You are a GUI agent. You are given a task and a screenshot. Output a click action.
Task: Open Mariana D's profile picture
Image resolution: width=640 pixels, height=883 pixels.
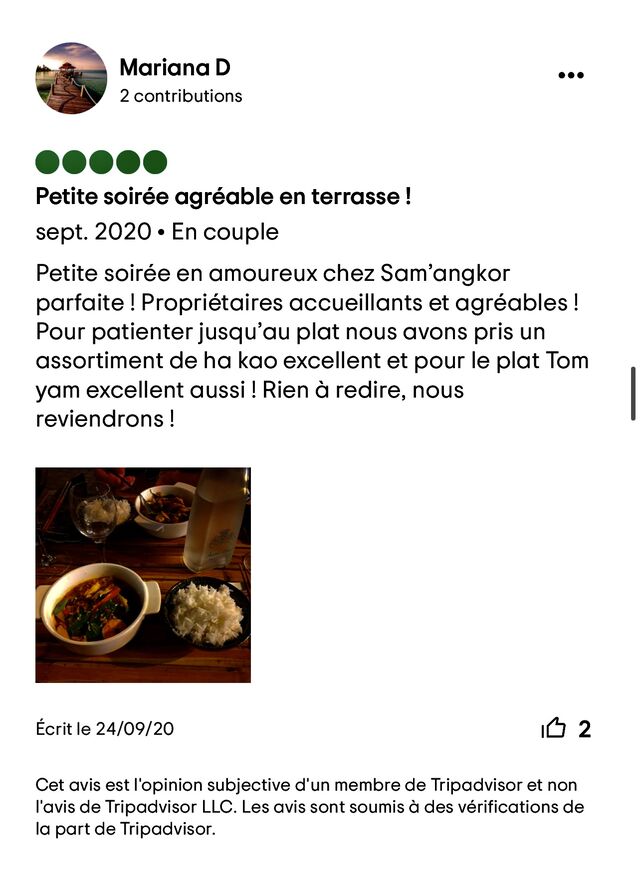point(71,78)
